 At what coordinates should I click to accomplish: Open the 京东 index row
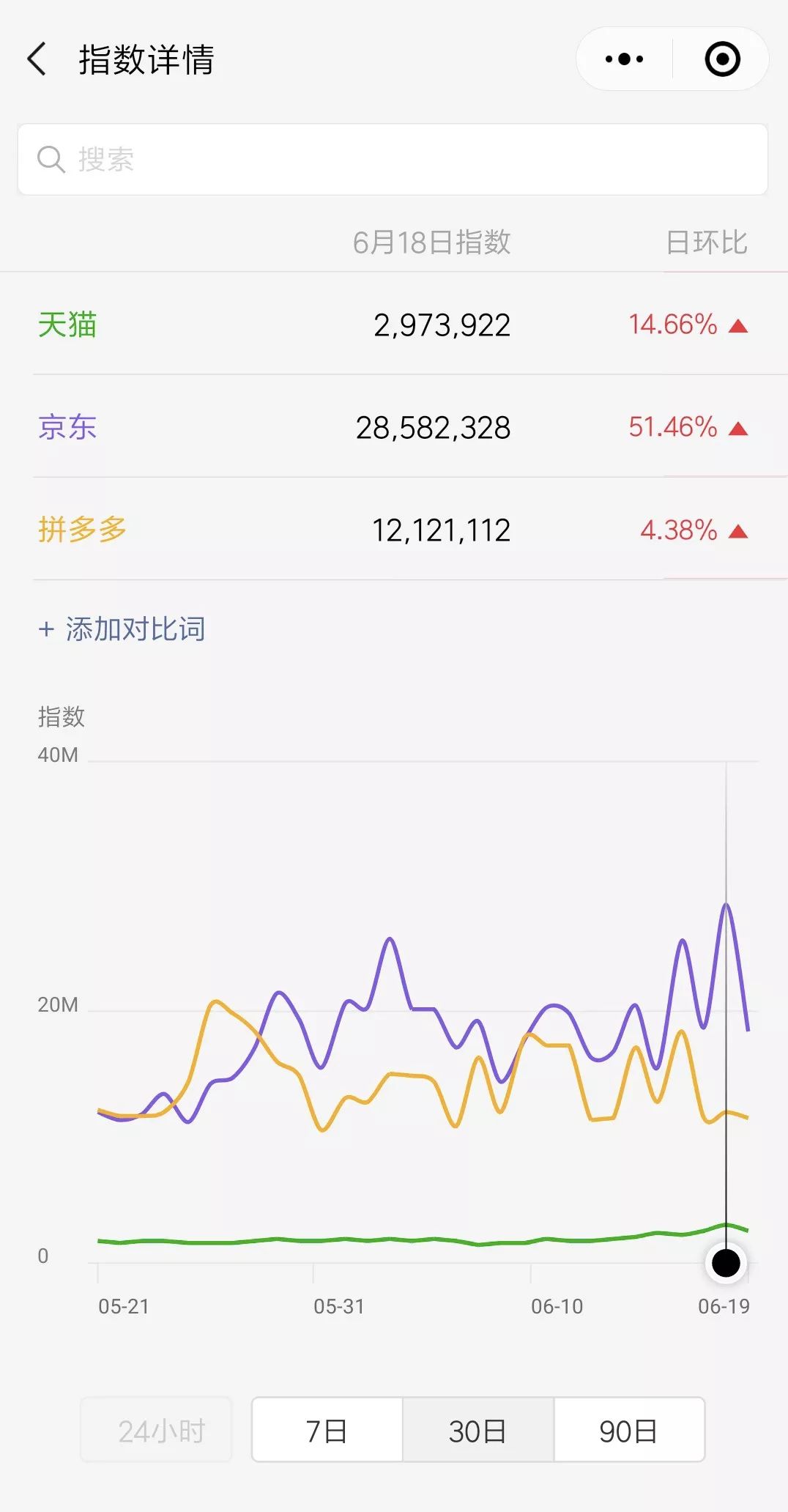click(394, 426)
